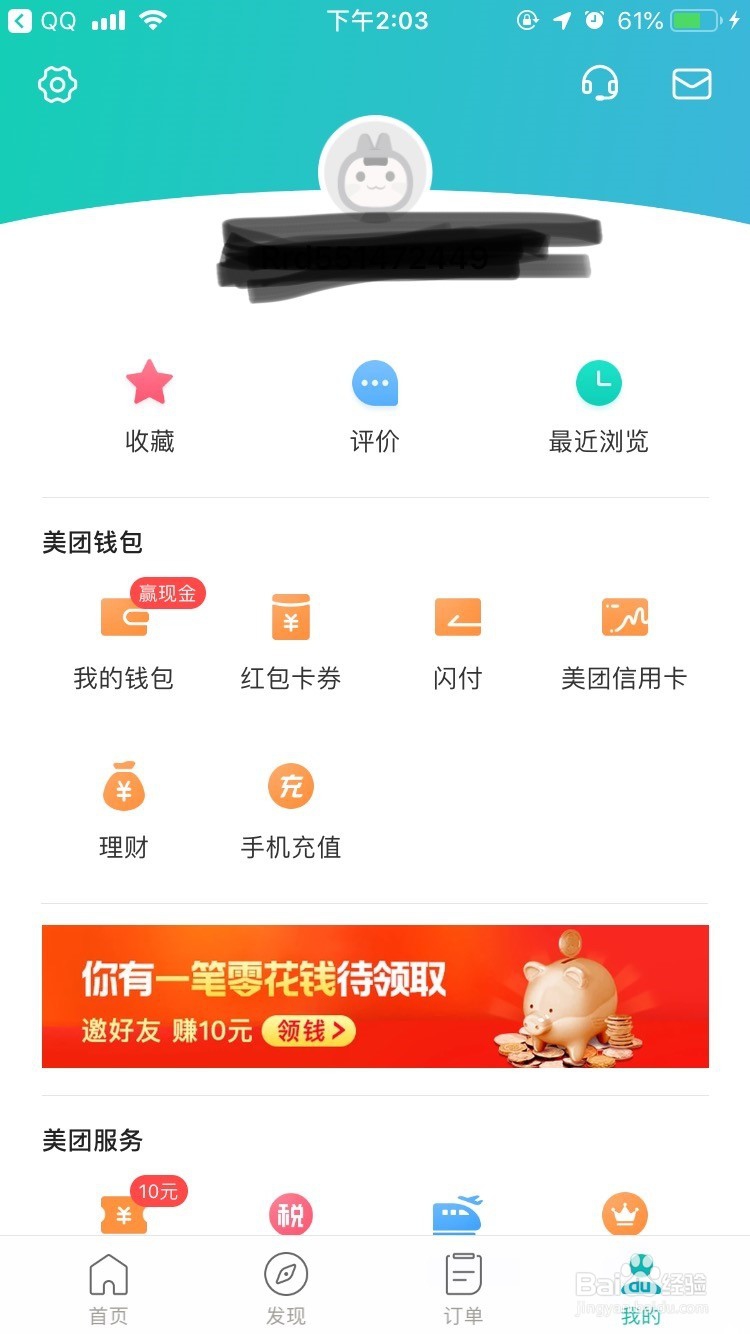Image resolution: width=750 pixels, height=1334 pixels.
Task: Open 我的钱包 (My Wallet)
Action: click(124, 640)
